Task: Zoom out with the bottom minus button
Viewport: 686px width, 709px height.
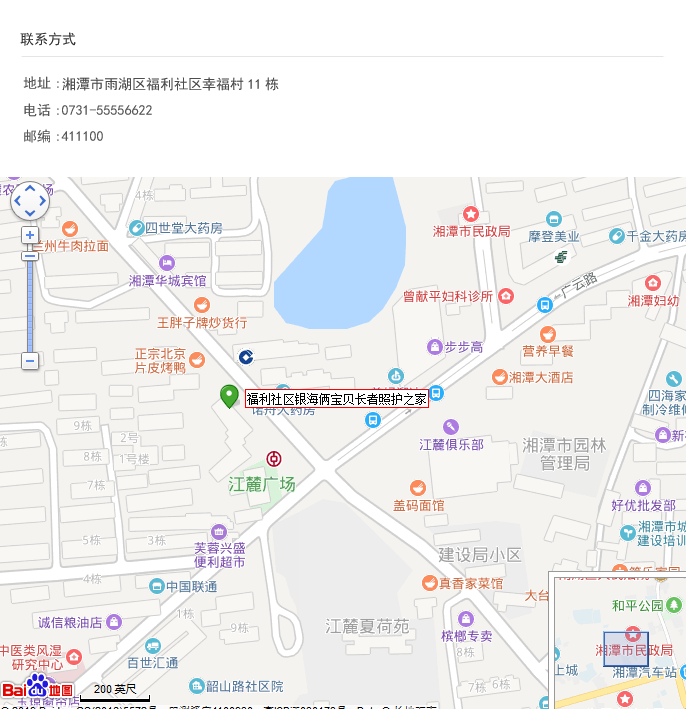Action: click(30, 361)
